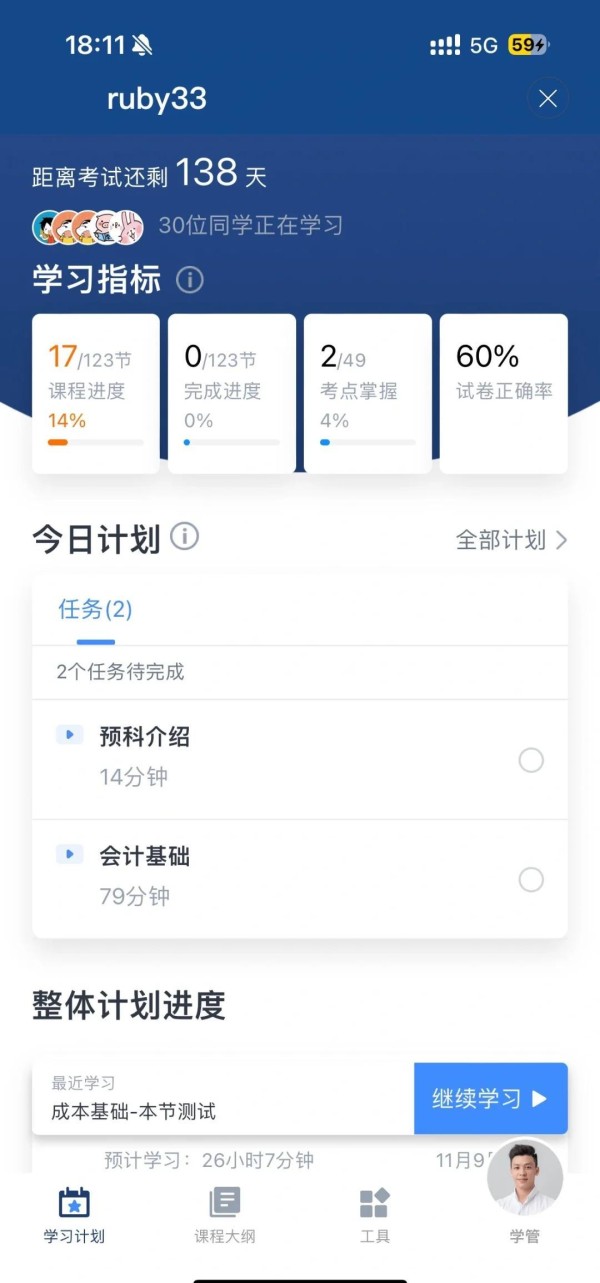This screenshot has height=1283, width=600.
Task: Switch to the 工具 tab
Action: click(x=375, y=1216)
